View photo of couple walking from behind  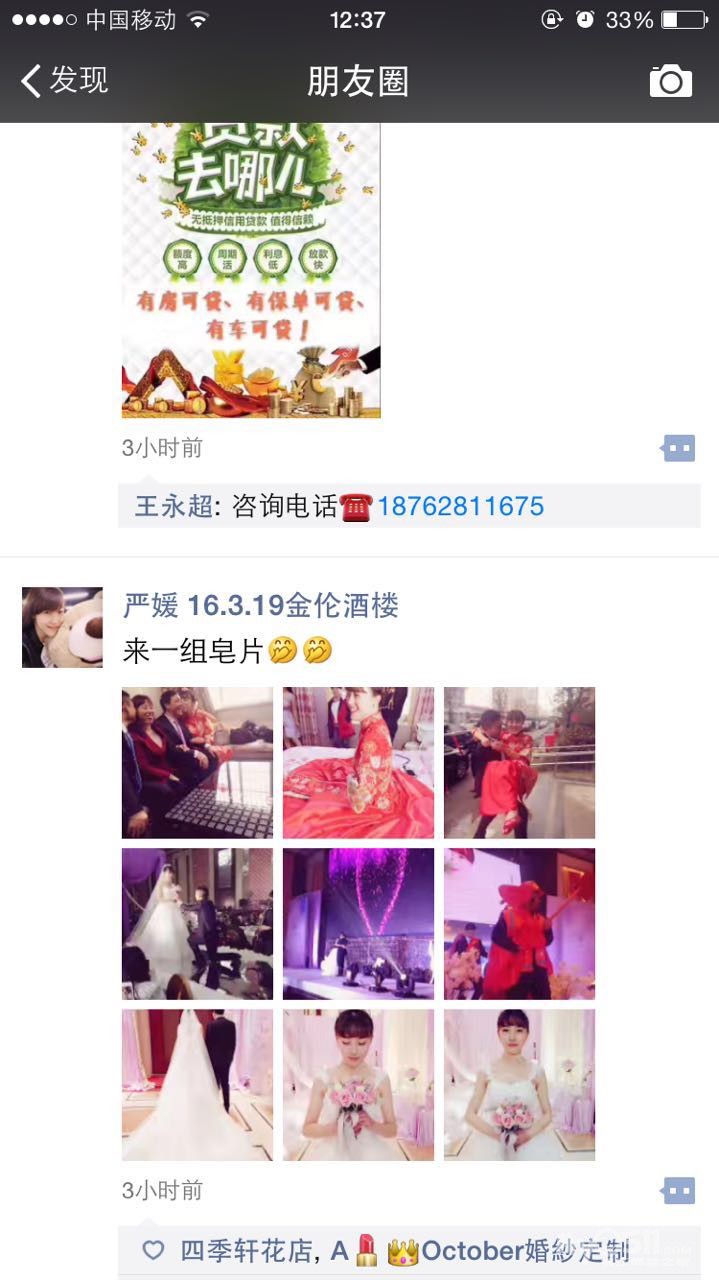[x=197, y=1084]
